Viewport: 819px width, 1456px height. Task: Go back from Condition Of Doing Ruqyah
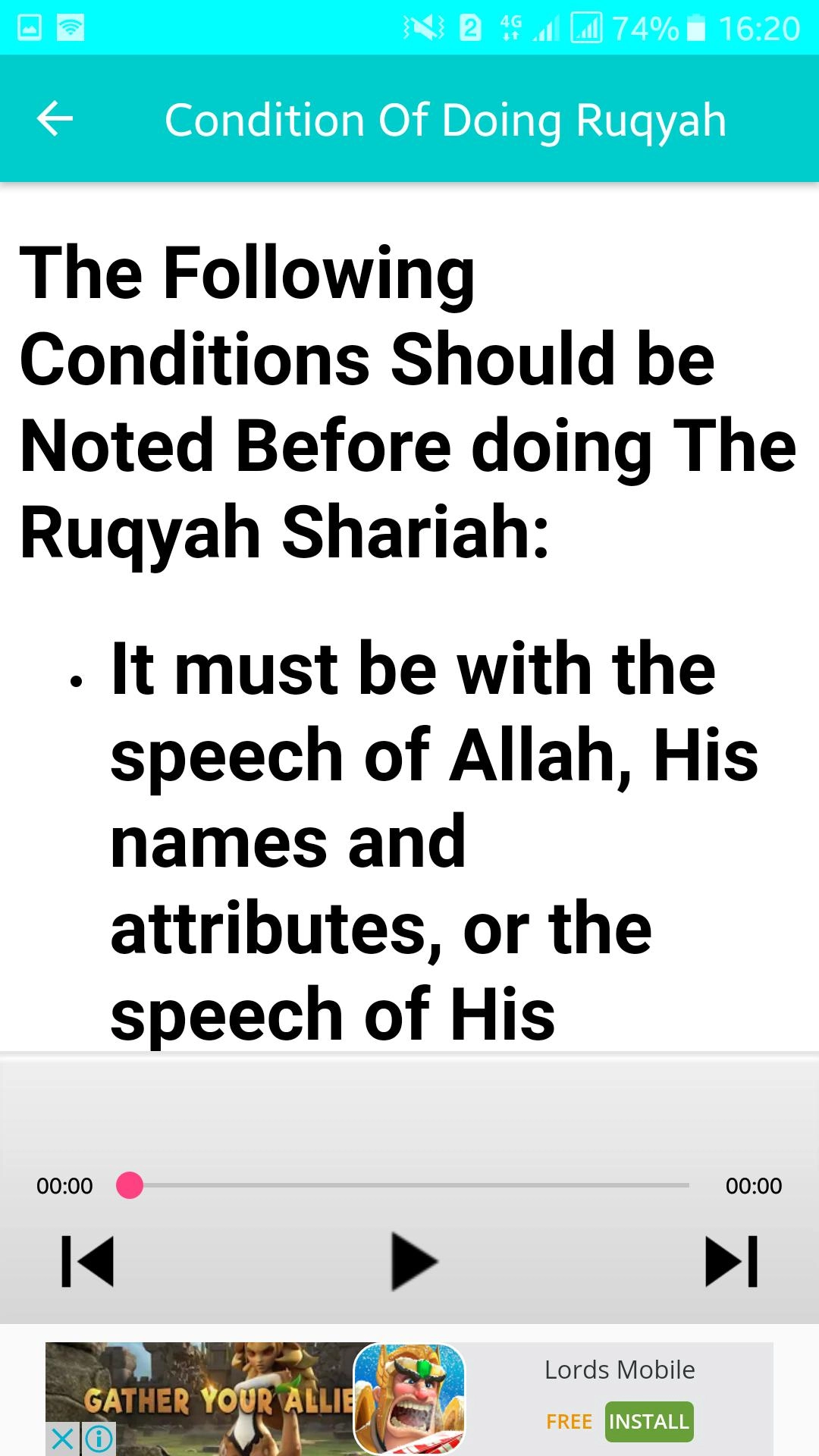(55, 119)
